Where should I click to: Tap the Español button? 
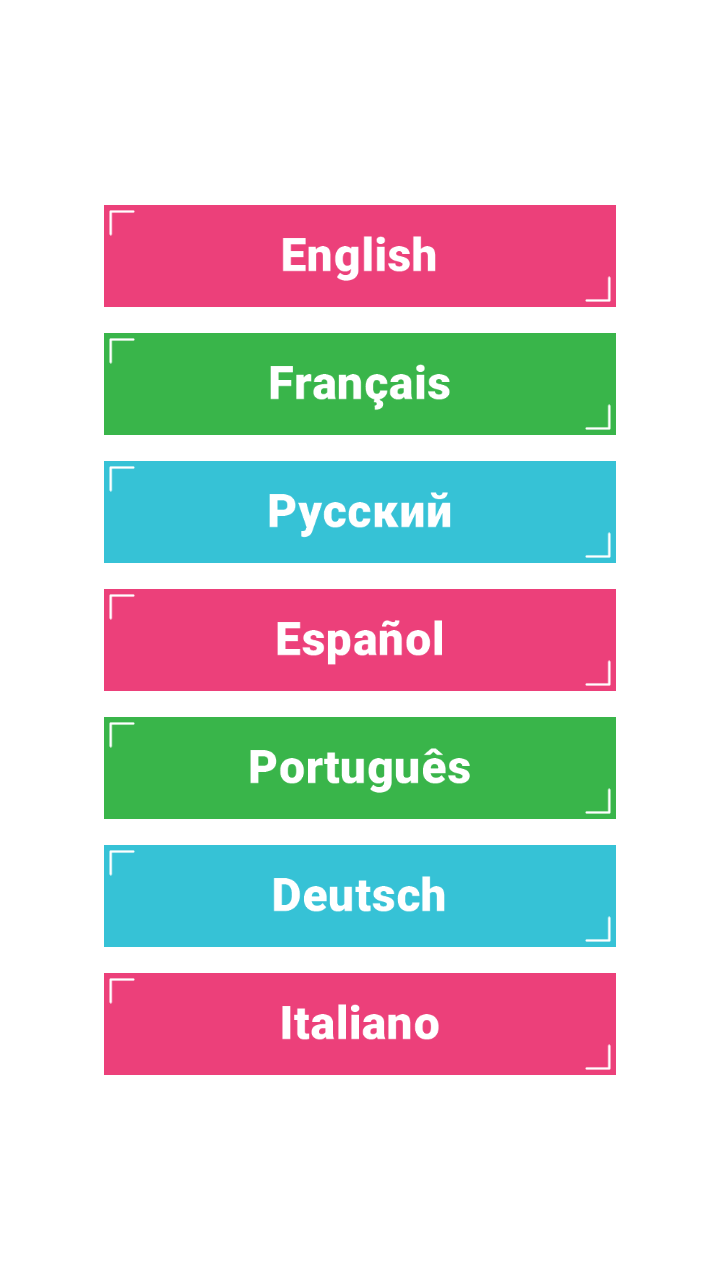[x=360, y=640]
